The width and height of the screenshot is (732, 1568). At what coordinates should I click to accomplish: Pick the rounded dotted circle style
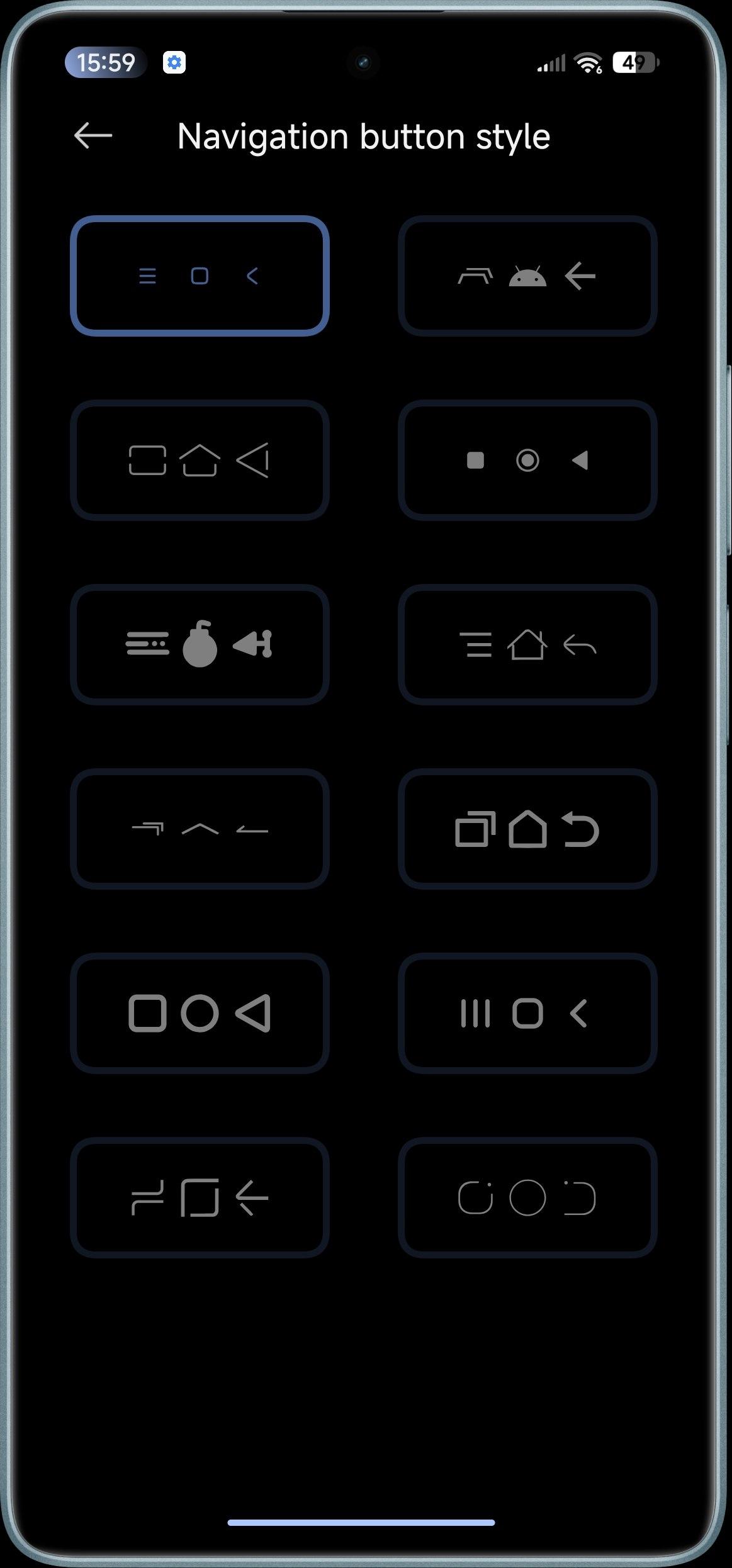[x=527, y=1198]
